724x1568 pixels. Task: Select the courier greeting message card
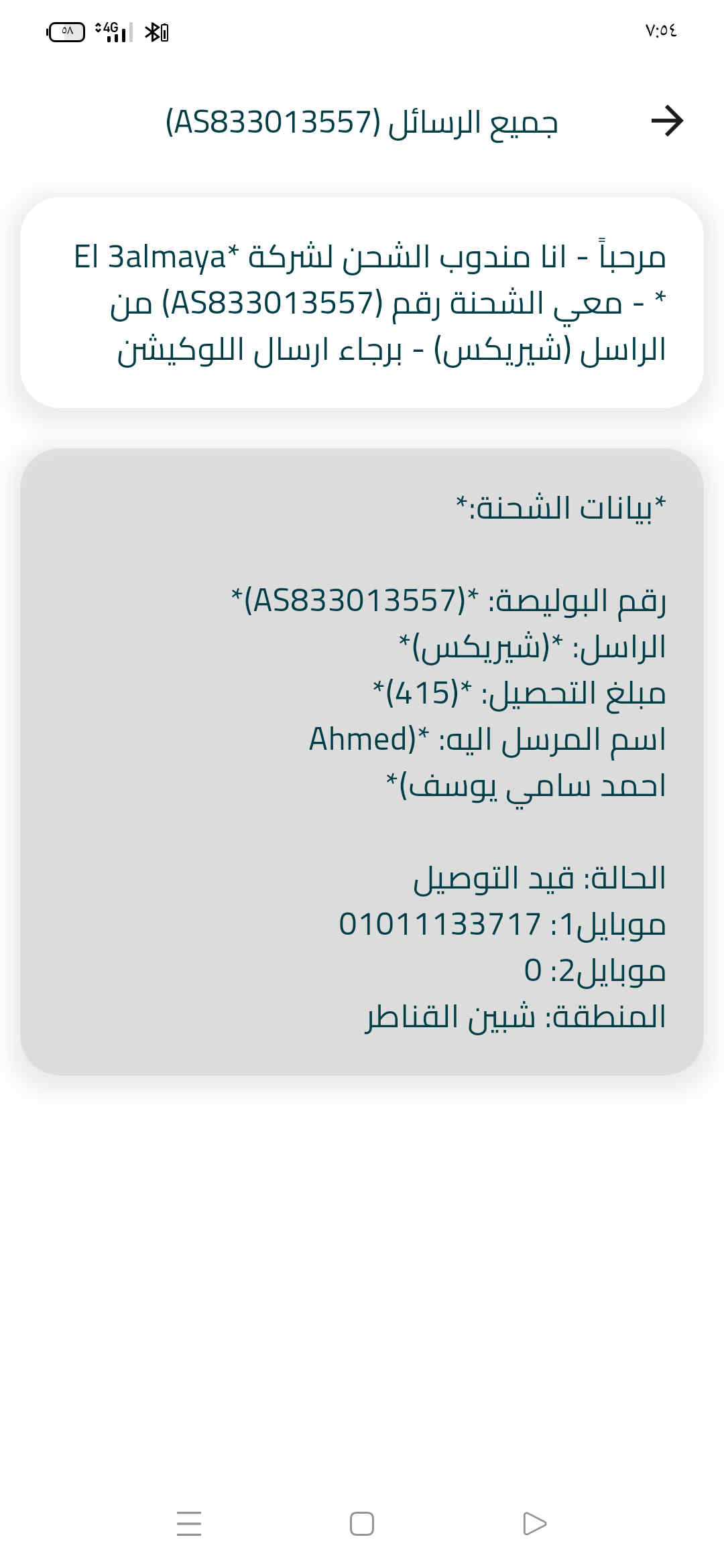(x=362, y=303)
